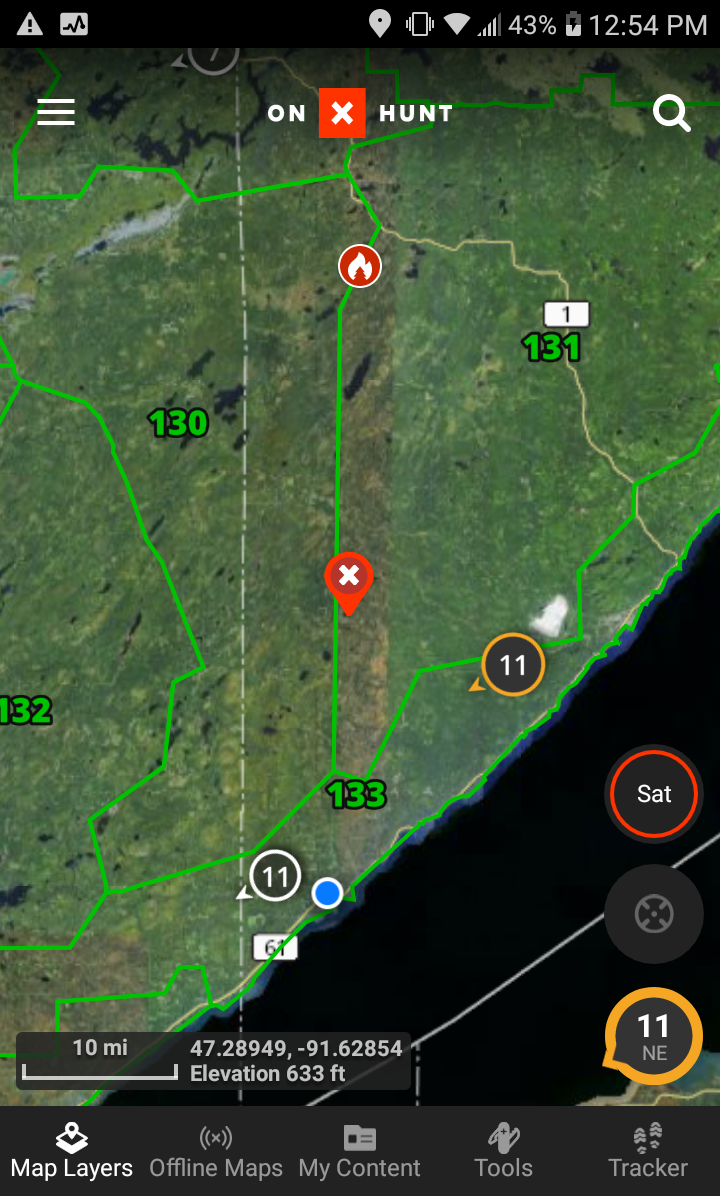Switch basemap using the Sat button

(654, 794)
